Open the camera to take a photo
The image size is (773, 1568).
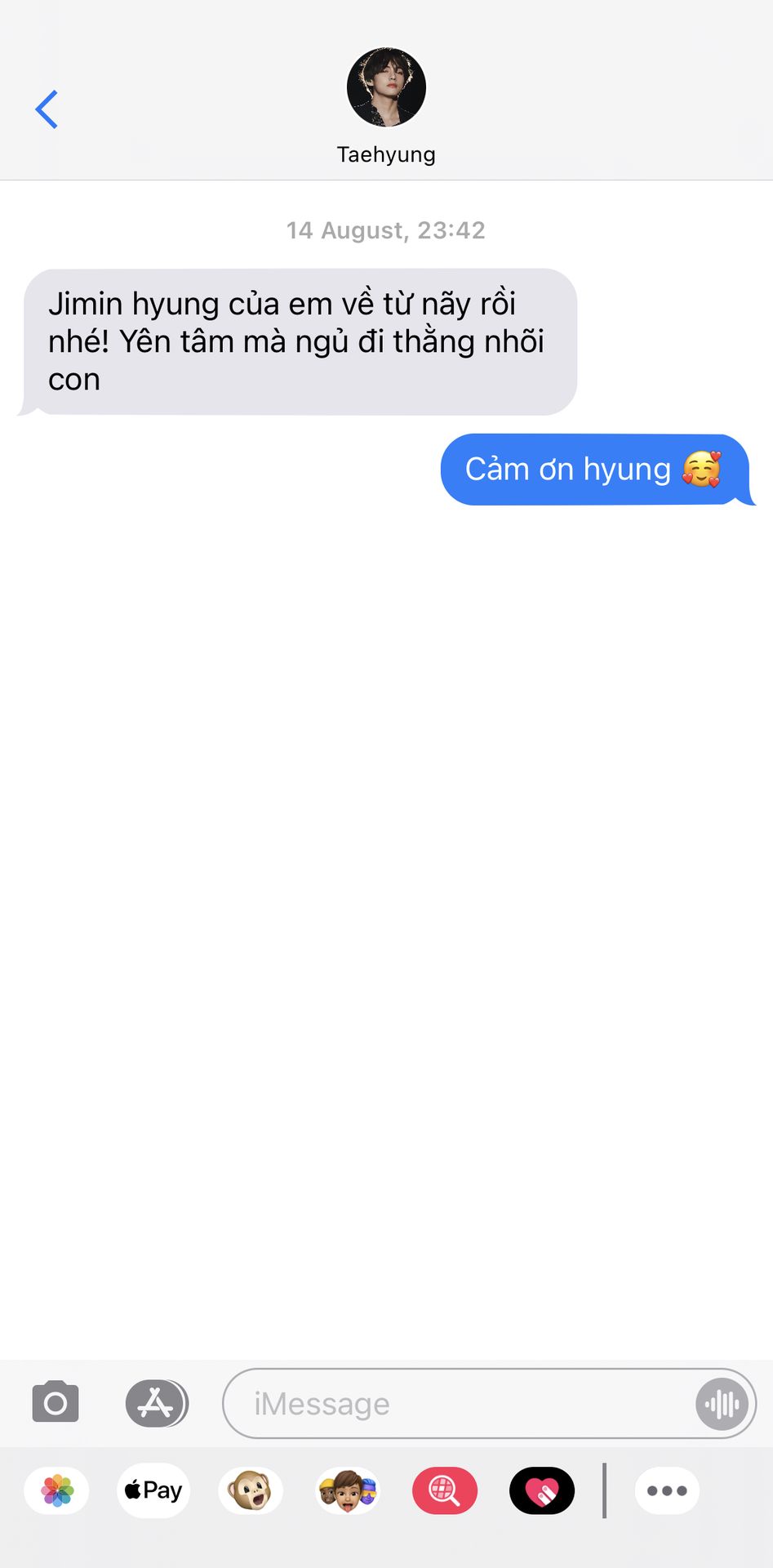coord(56,1403)
